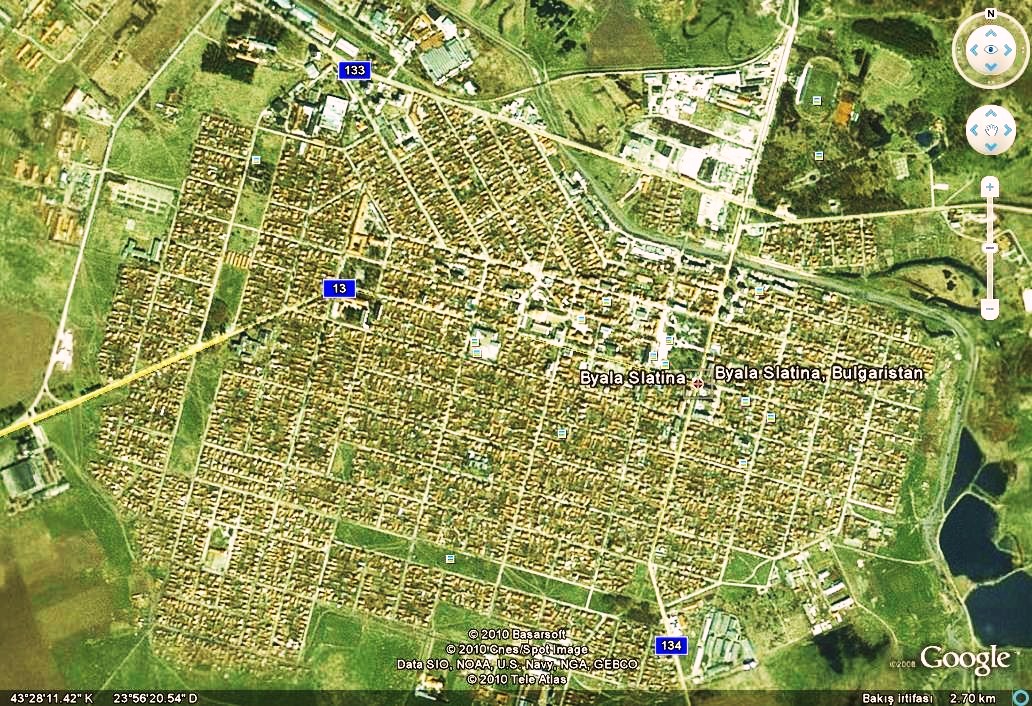Move map up with hand joystick arrow

click(x=991, y=114)
